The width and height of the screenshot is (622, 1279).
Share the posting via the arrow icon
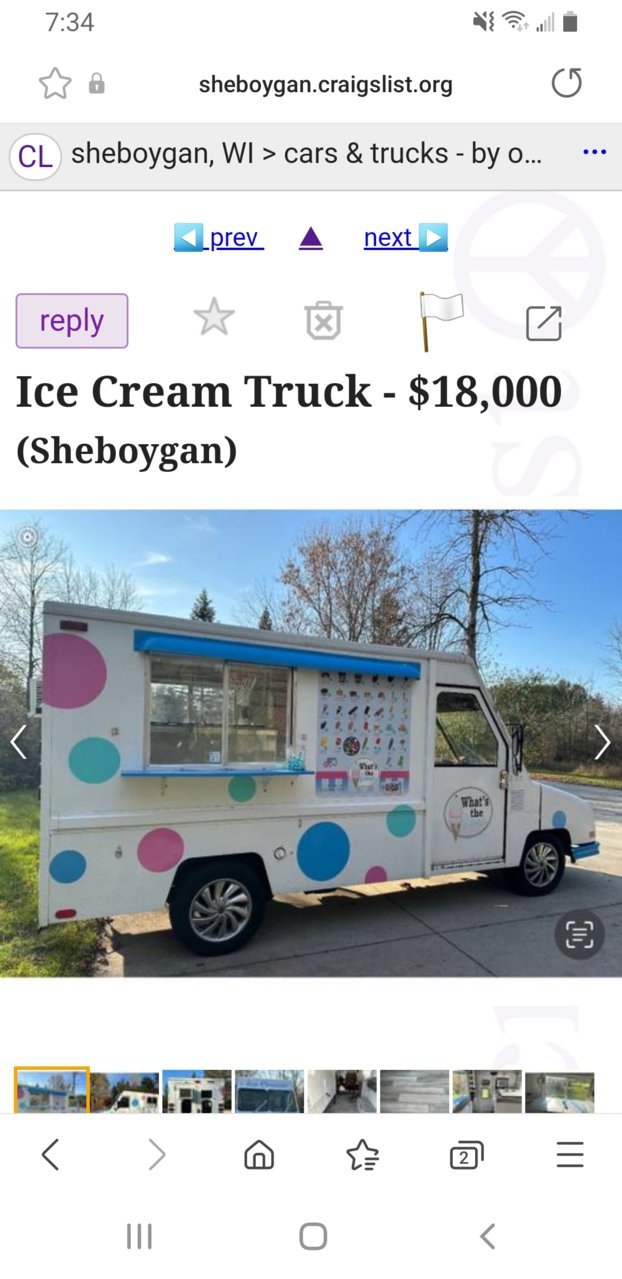pos(544,322)
